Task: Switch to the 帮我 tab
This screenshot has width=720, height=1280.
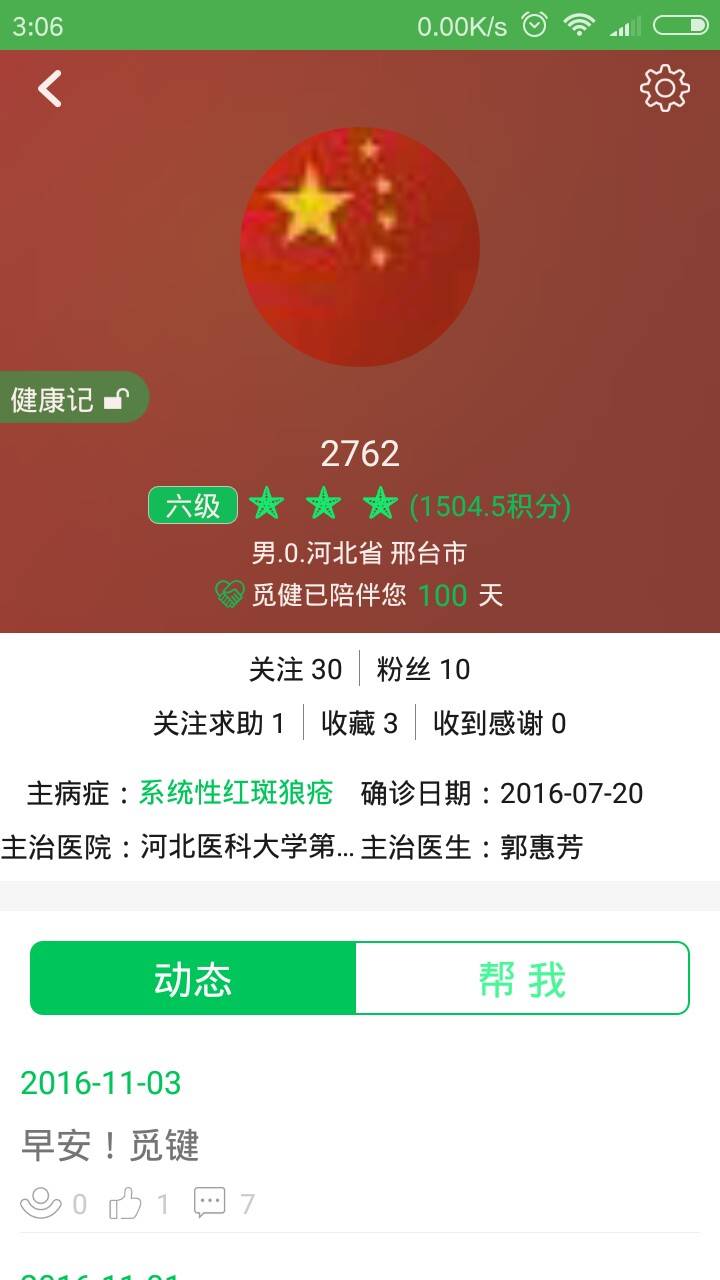Action: pyautogui.click(x=522, y=979)
